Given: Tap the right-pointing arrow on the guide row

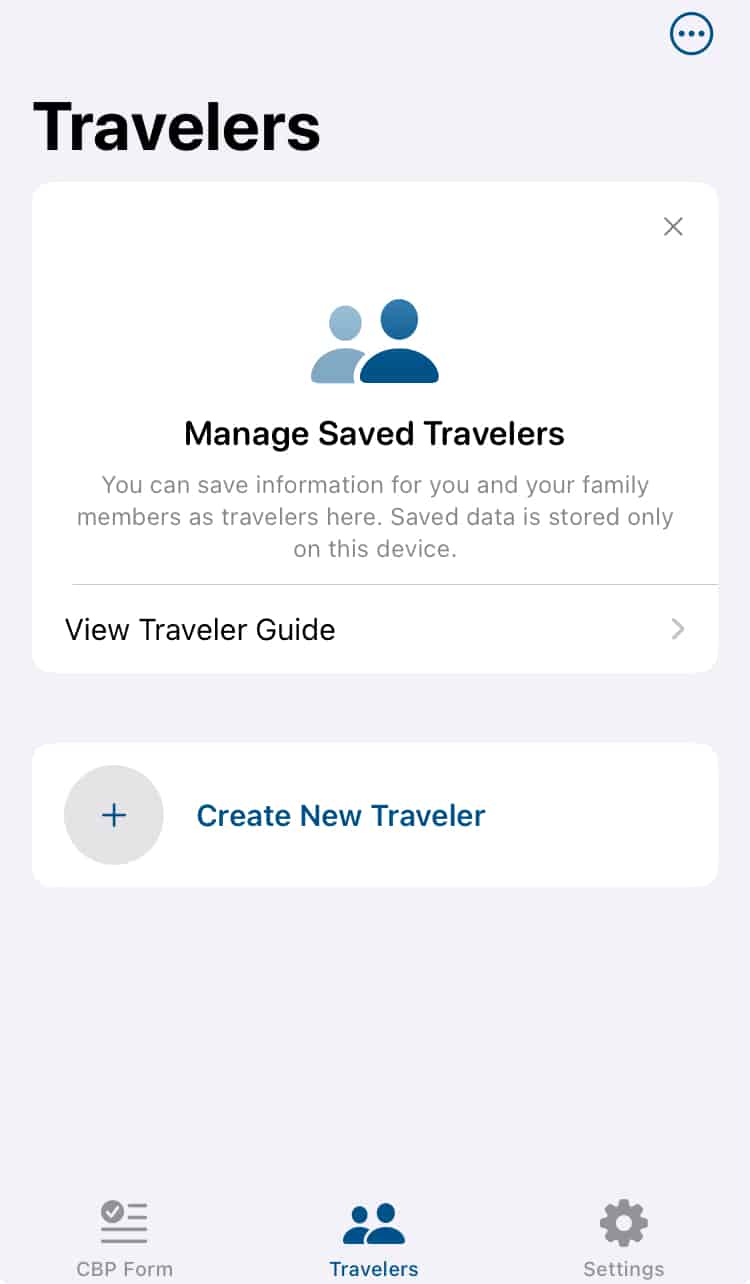Looking at the screenshot, I should pos(678,629).
